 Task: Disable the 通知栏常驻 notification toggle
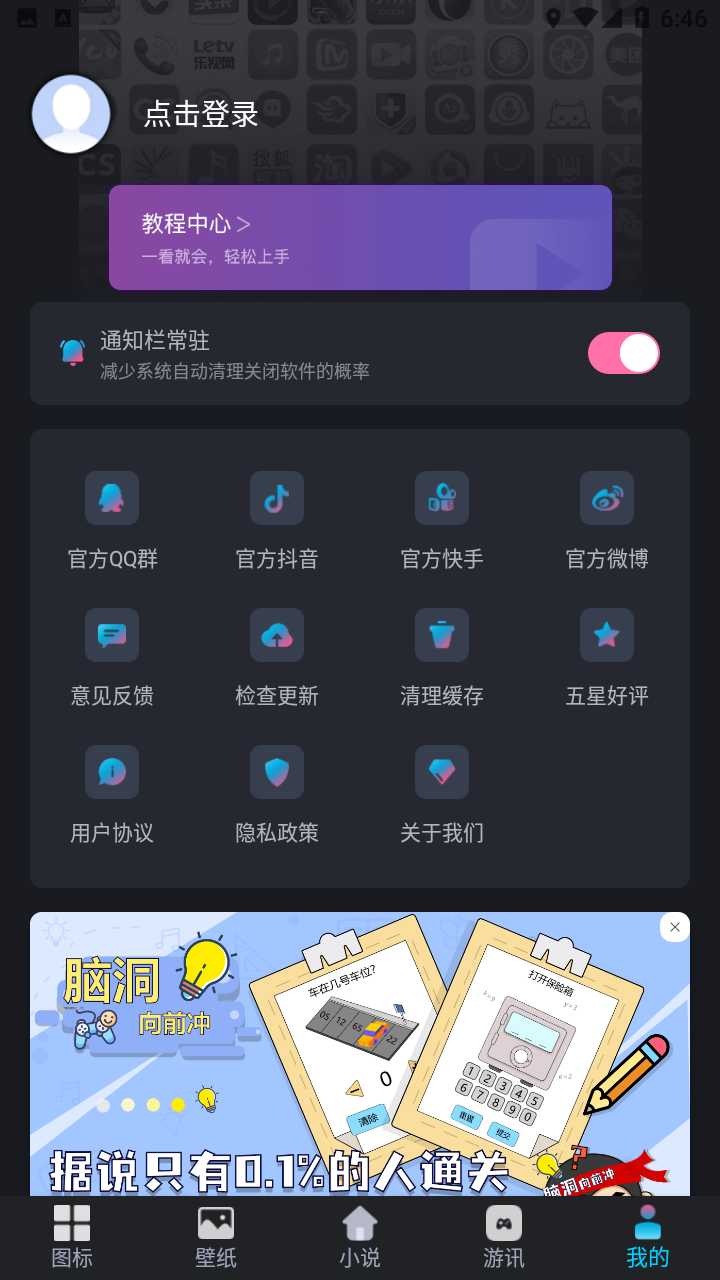pos(623,353)
